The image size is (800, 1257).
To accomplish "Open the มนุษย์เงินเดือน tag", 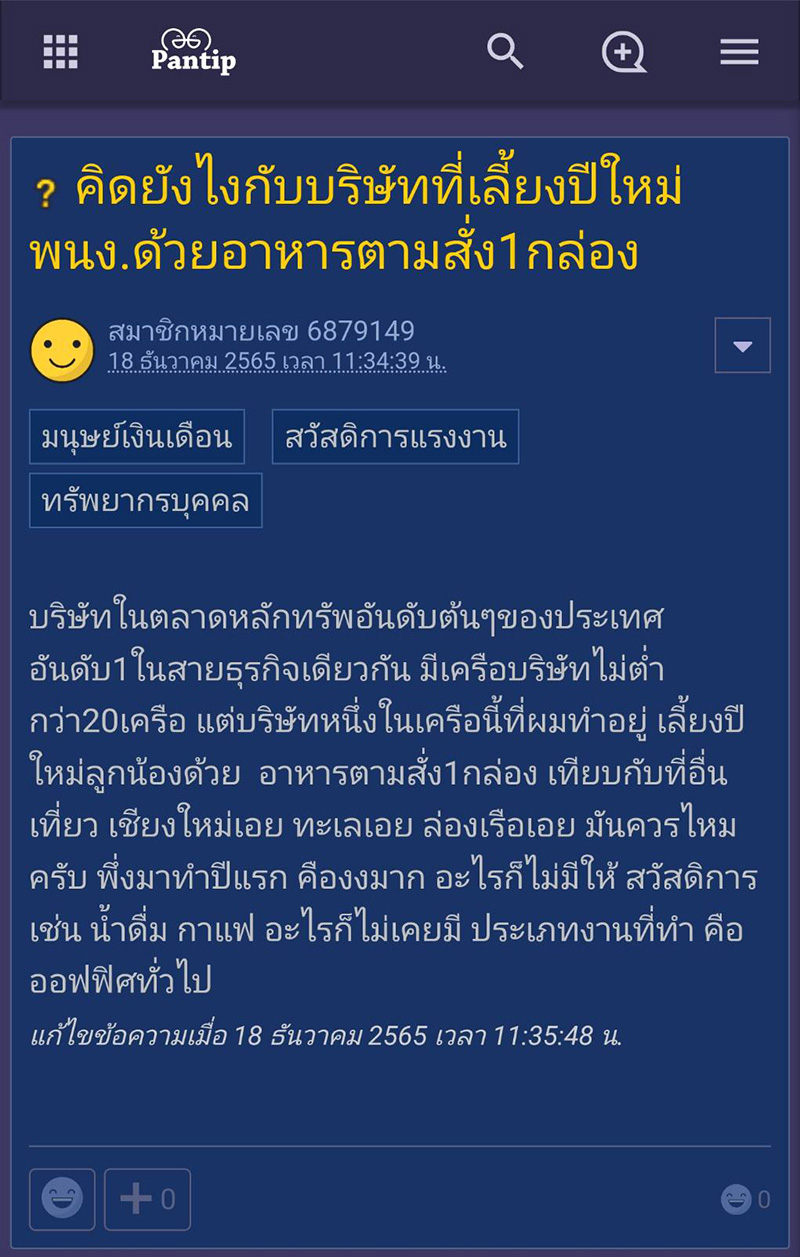I will [136, 437].
